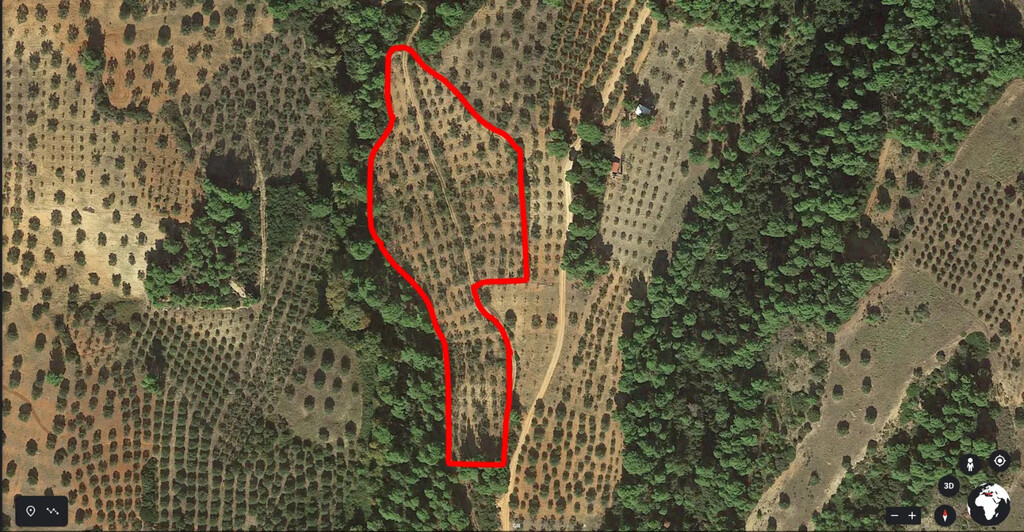Zoom in with the plus button
Viewport: 1024px width, 532px height.
912,515
